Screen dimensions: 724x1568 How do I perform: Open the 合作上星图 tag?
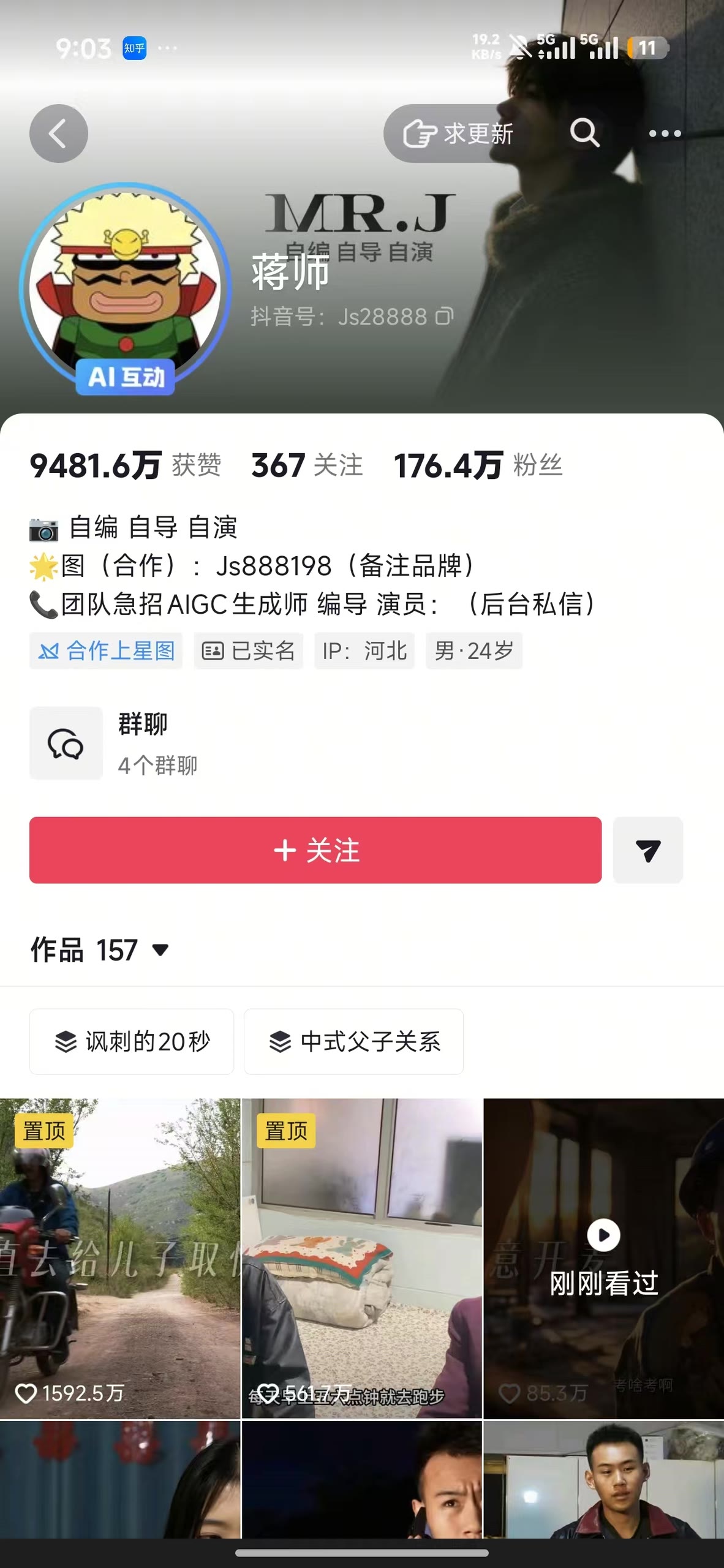[x=106, y=650]
